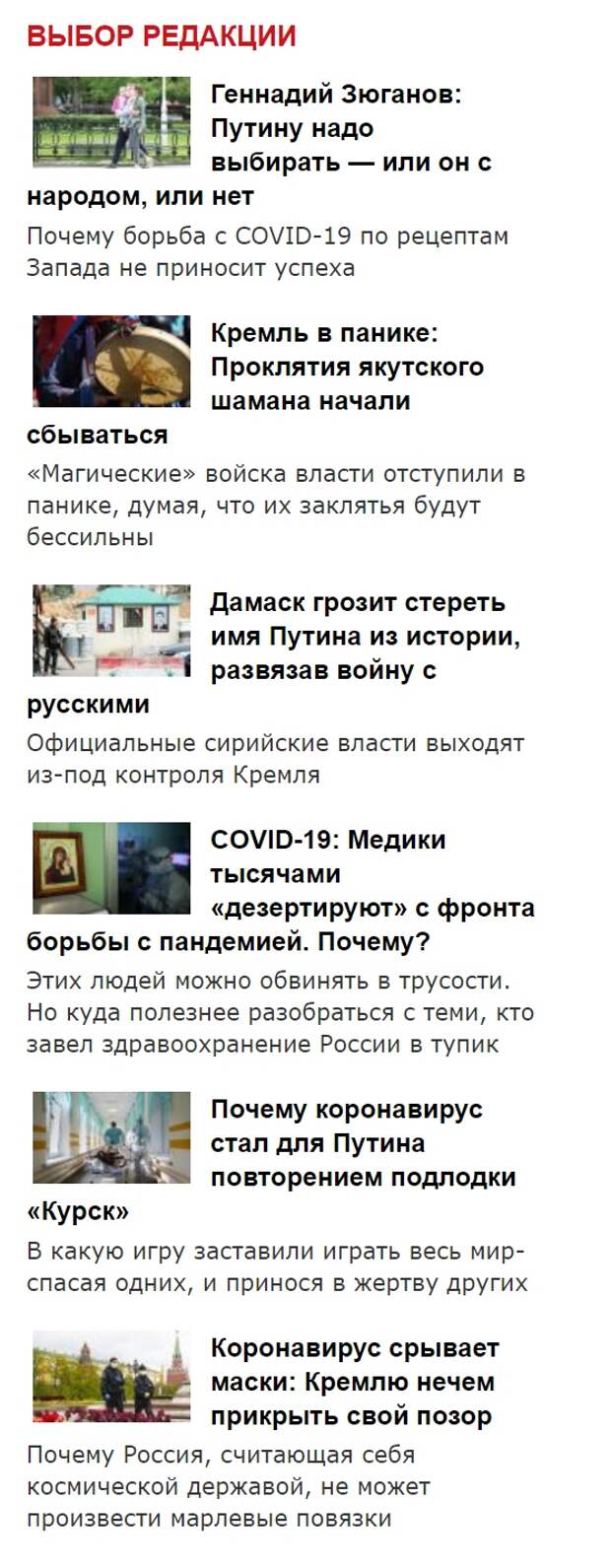611x1568 pixels.
Task: Tap the thumbnail beside the Zyuganov article
Action: tap(110, 122)
